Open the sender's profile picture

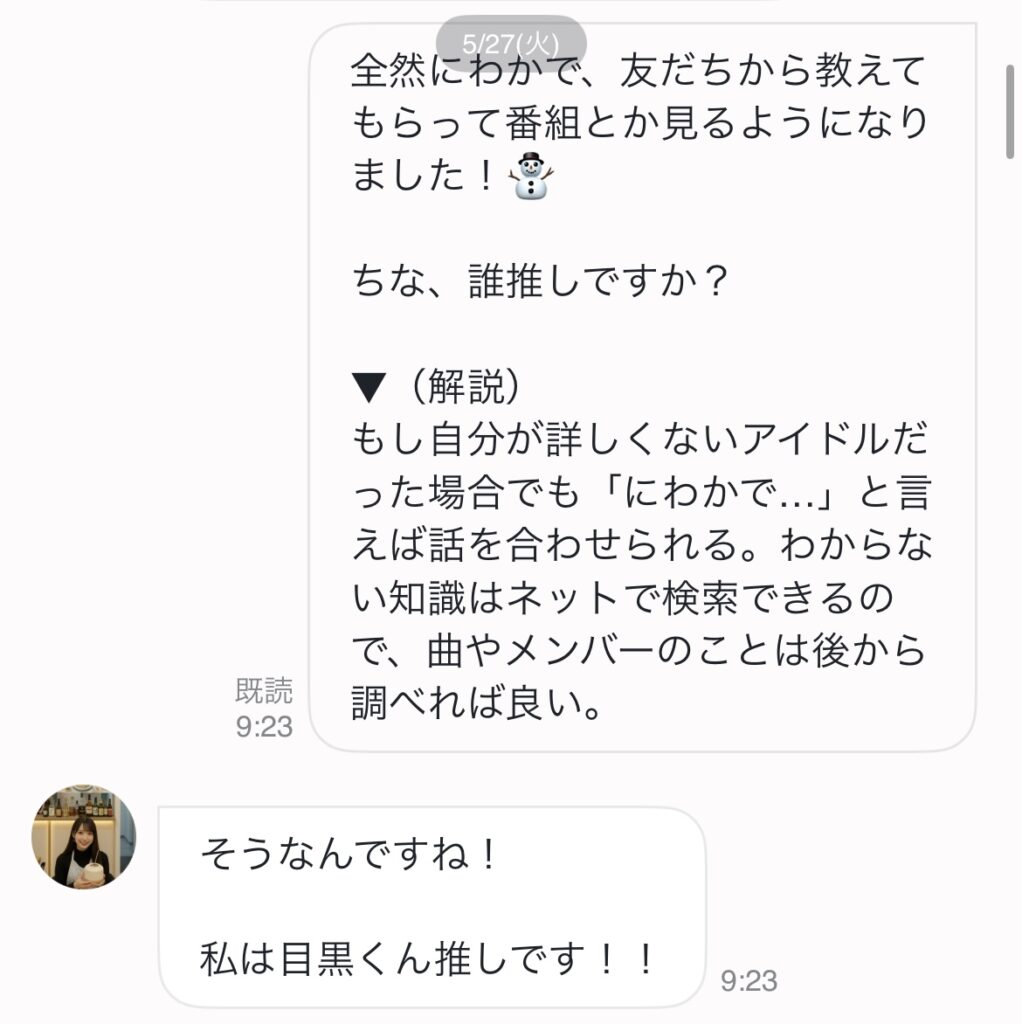click(83, 837)
